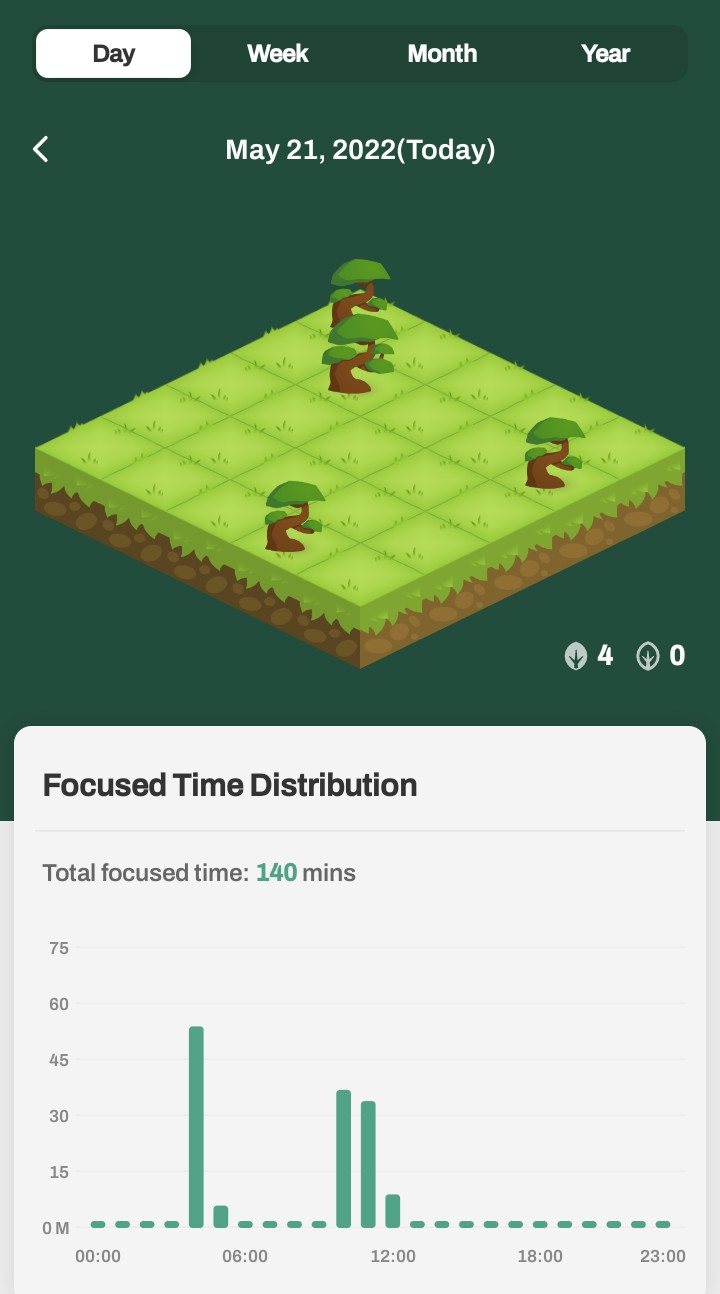Switch to the Month view
This screenshot has width=720, height=1294.
tap(442, 53)
